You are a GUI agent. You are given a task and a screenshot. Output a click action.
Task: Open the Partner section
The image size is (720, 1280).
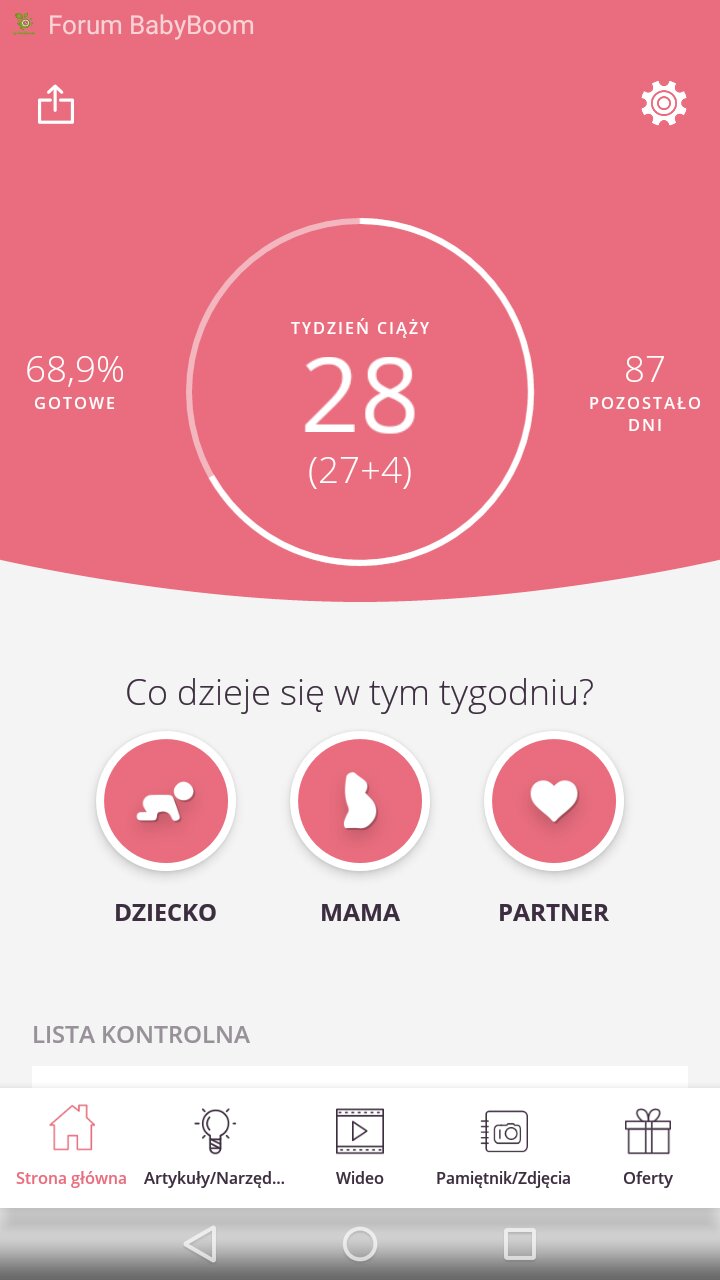coord(554,801)
